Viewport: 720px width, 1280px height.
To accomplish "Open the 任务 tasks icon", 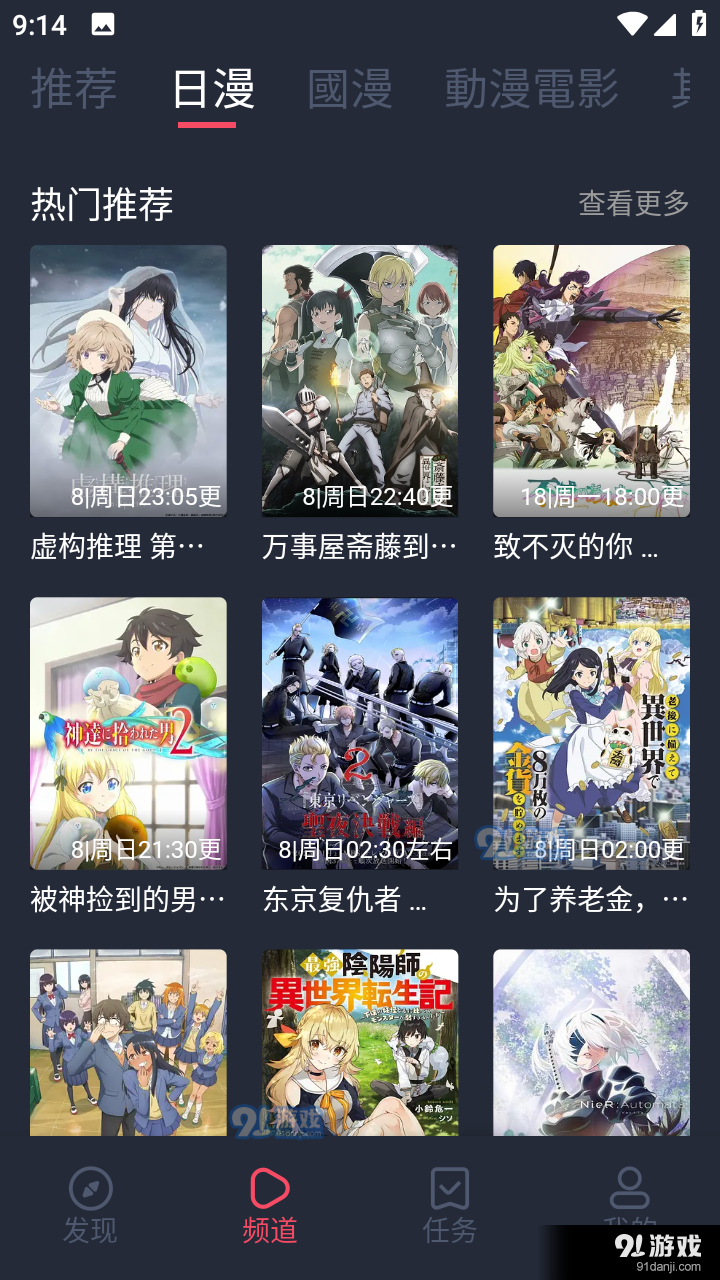I will 450,1190.
